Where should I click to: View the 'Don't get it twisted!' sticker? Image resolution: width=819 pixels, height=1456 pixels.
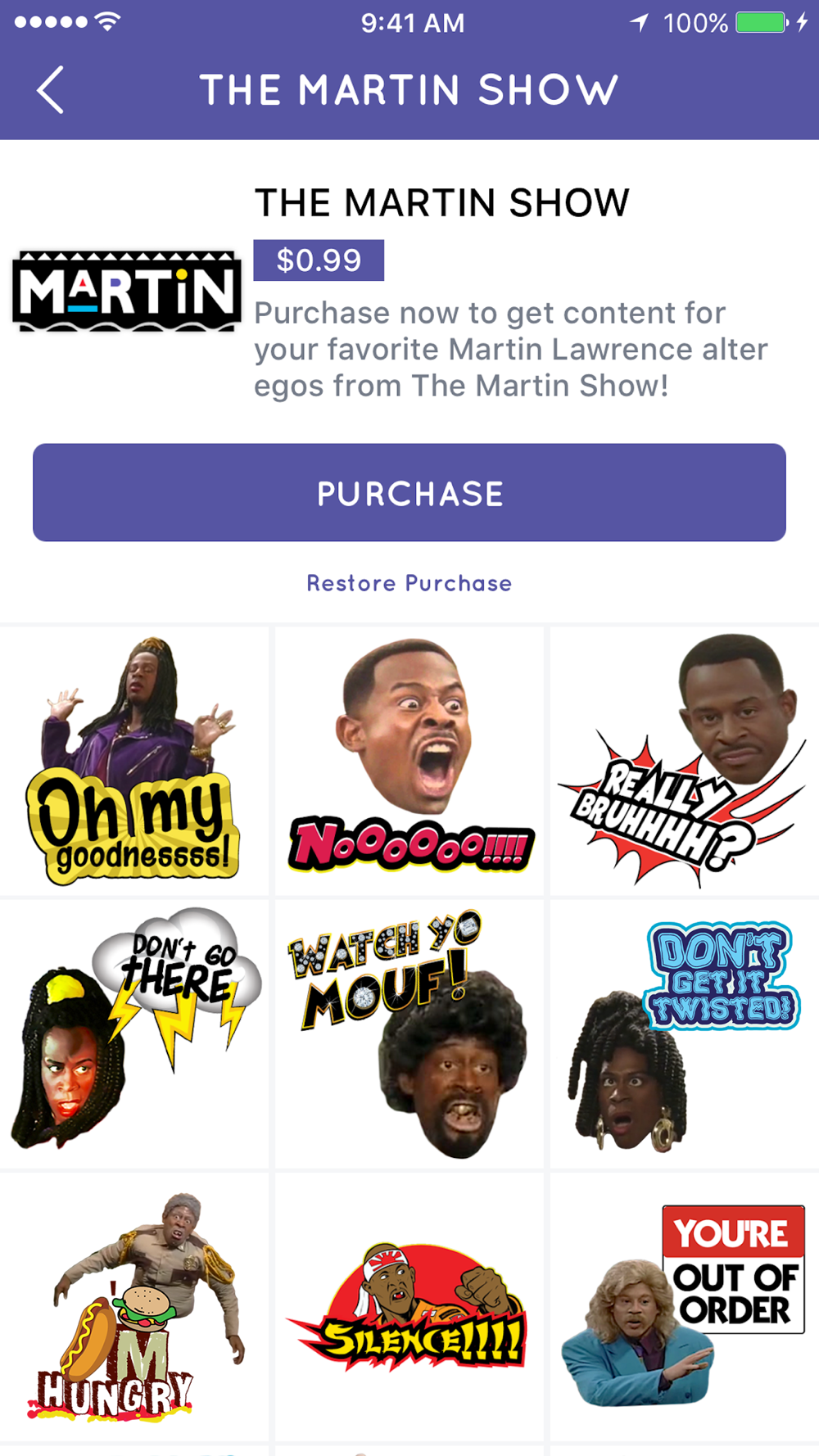684,1033
